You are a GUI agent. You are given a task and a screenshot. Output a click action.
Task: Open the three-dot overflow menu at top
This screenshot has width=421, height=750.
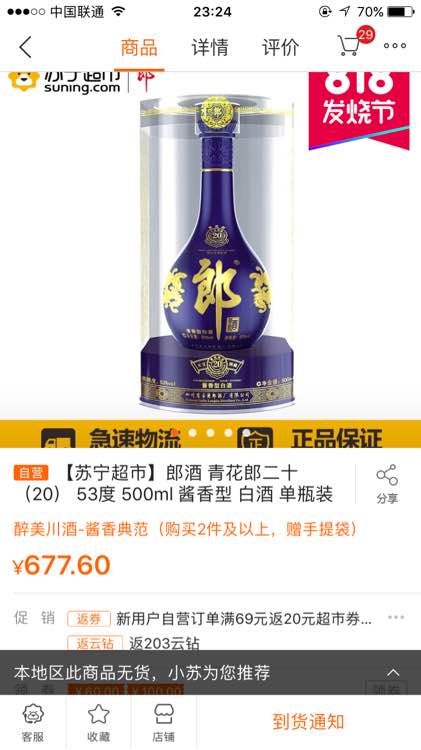click(x=395, y=46)
